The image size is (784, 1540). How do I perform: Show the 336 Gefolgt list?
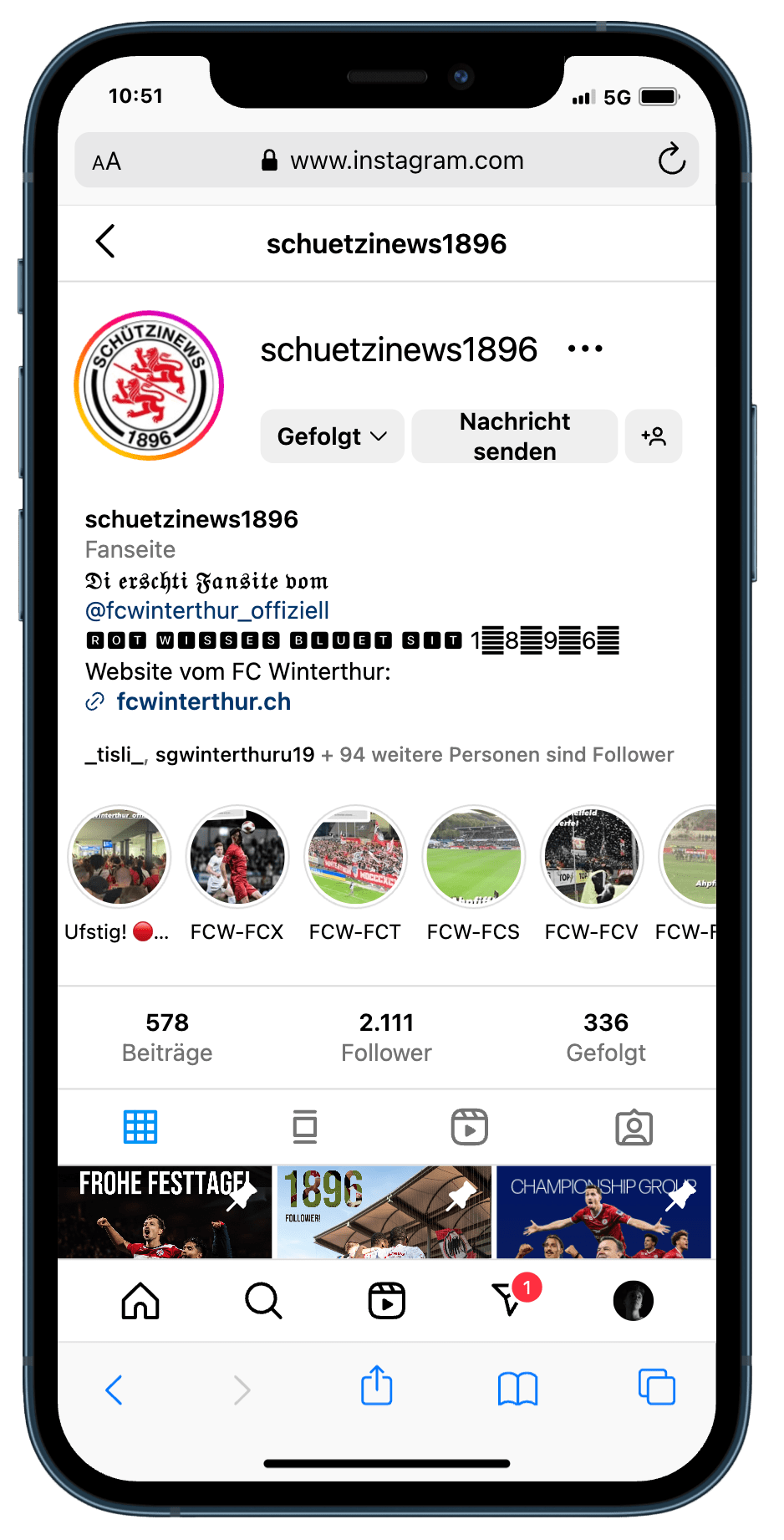[606, 1037]
